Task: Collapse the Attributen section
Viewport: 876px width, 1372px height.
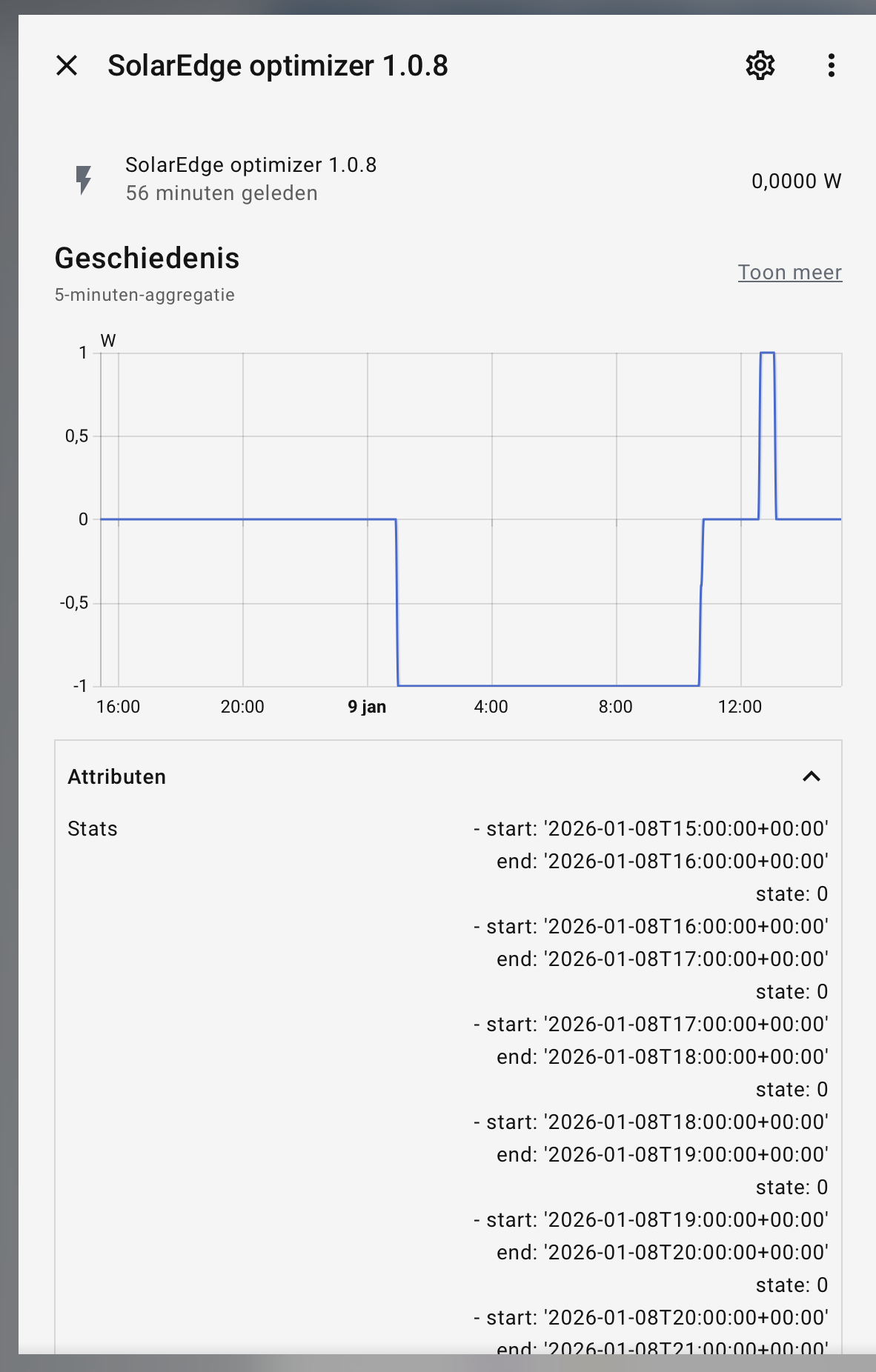Action: [x=812, y=776]
